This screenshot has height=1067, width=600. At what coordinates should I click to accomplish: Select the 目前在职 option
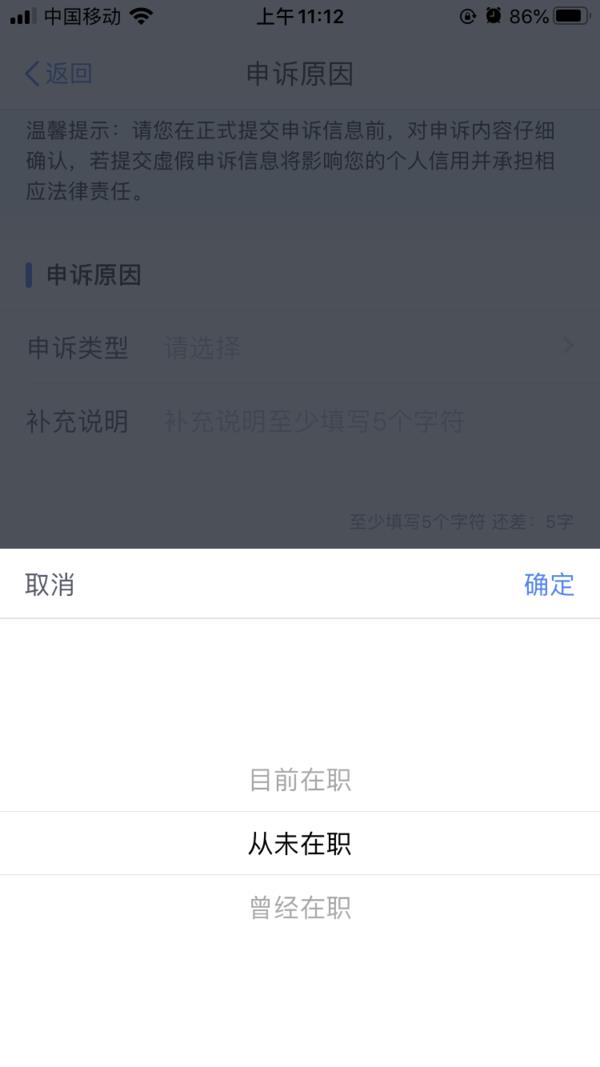click(x=300, y=780)
